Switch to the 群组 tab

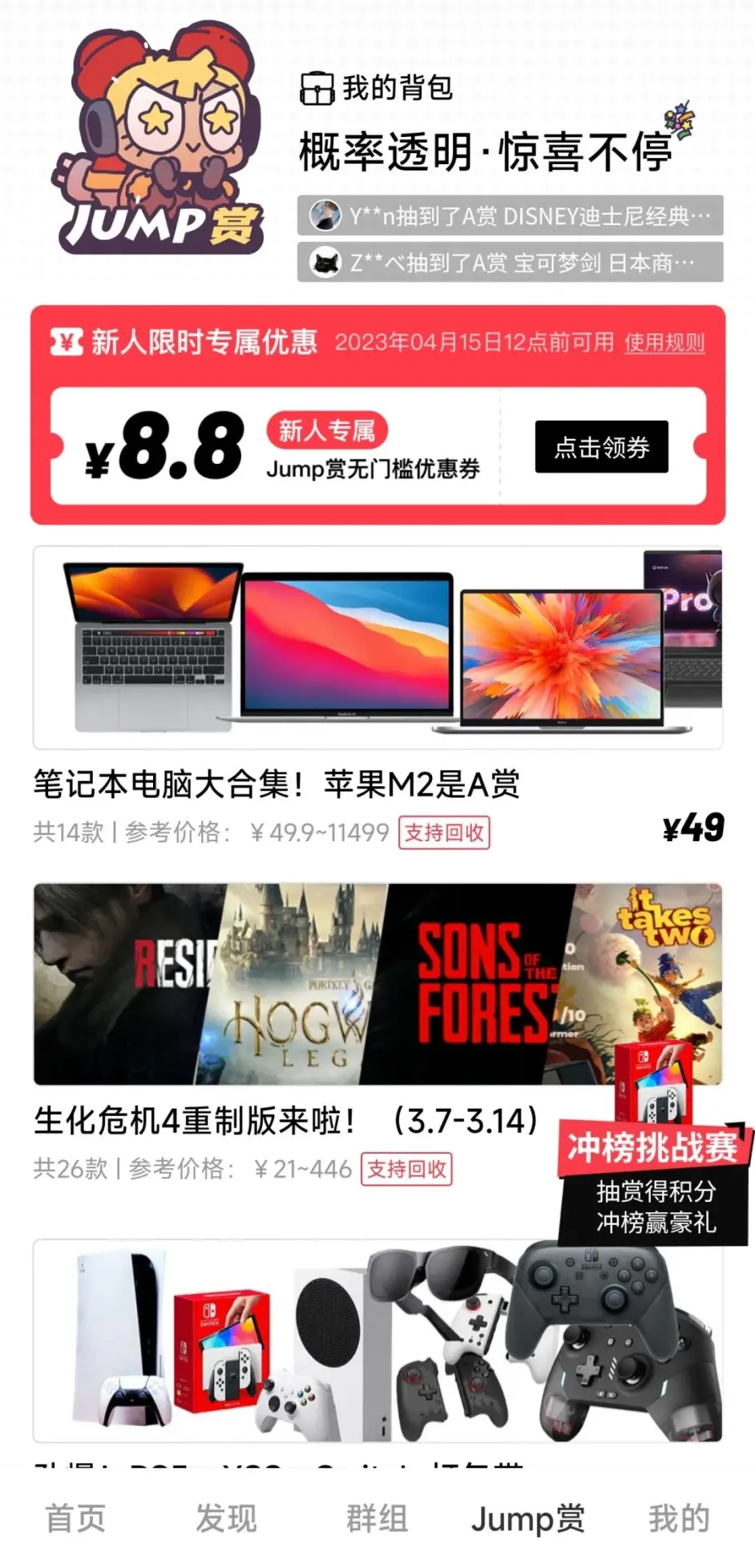click(x=377, y=1518)
